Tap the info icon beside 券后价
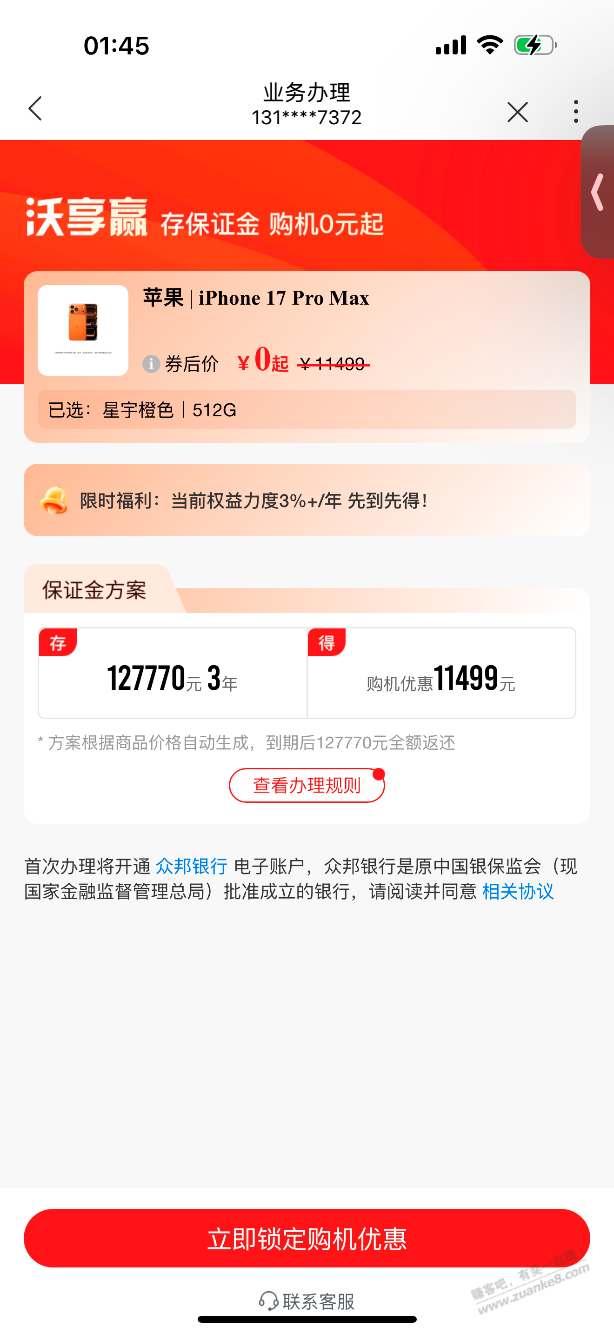Screen dimensions: 614x1334 coord(151,364)
